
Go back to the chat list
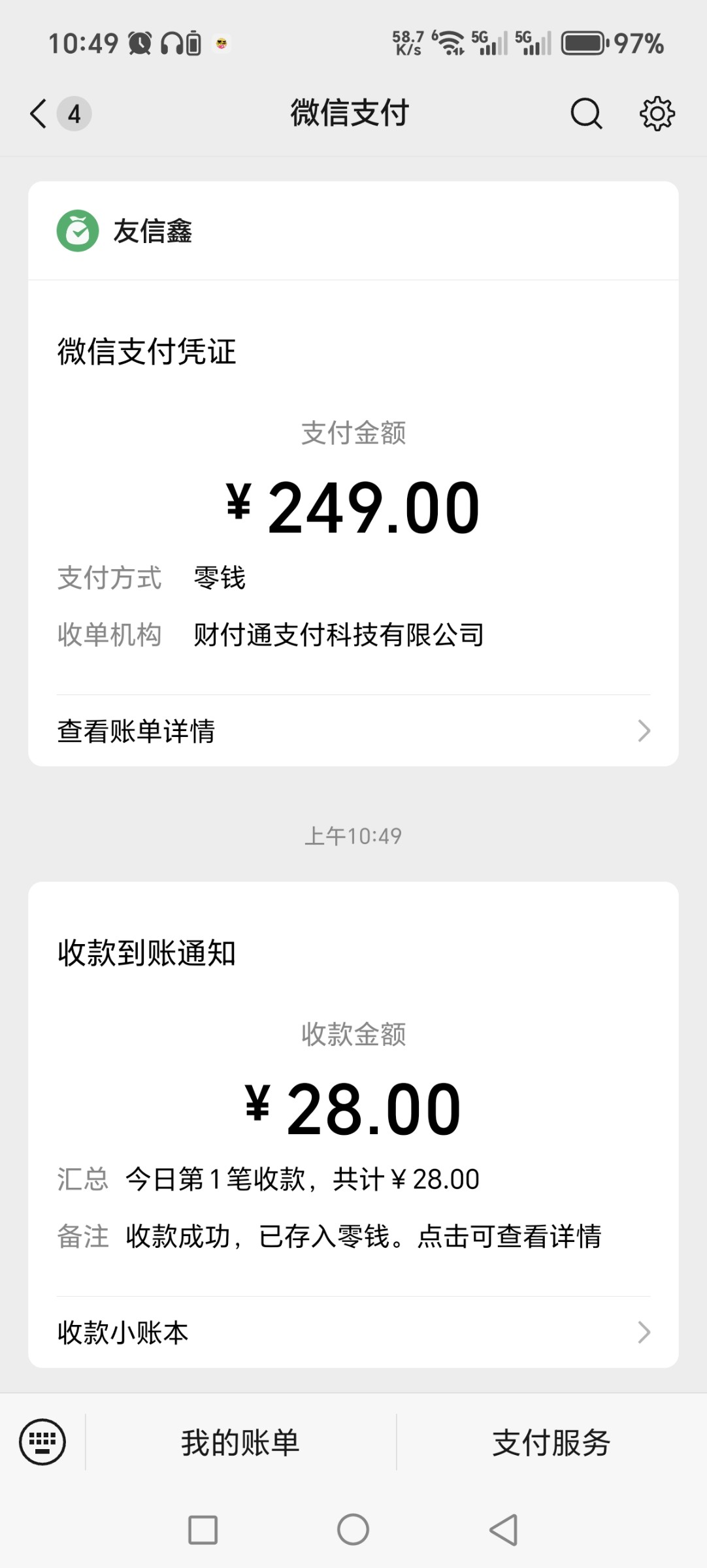41,114
